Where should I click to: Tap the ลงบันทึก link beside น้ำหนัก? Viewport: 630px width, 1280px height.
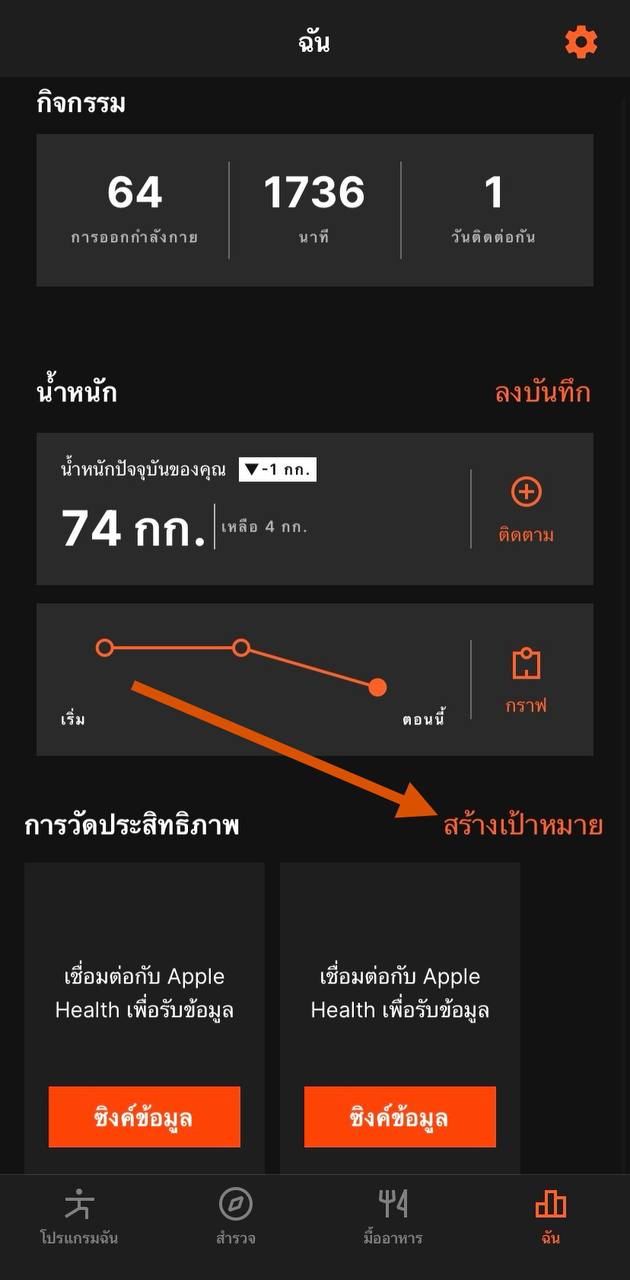[542, 392]
